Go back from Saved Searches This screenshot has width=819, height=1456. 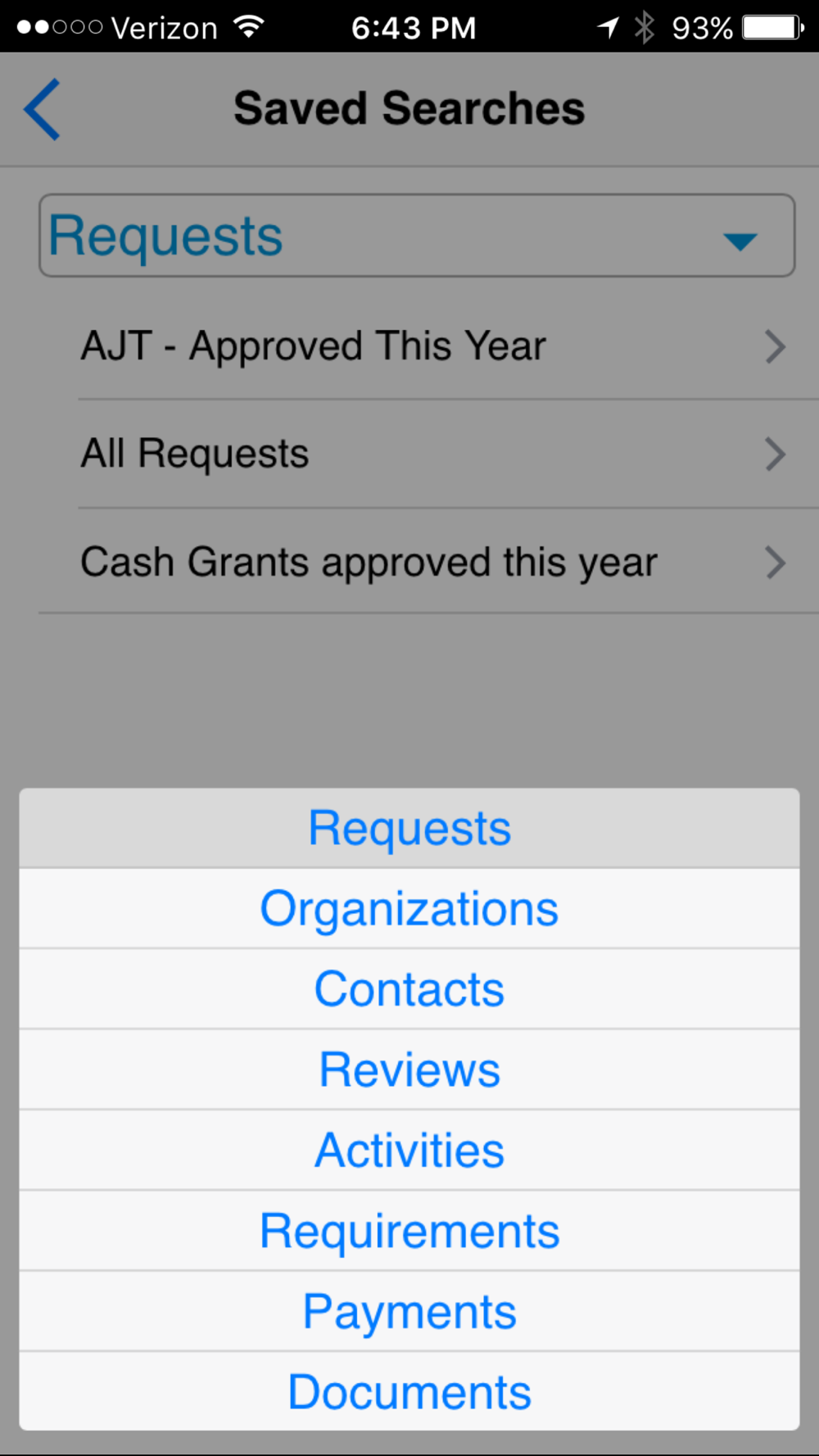[x=42, y=109]
